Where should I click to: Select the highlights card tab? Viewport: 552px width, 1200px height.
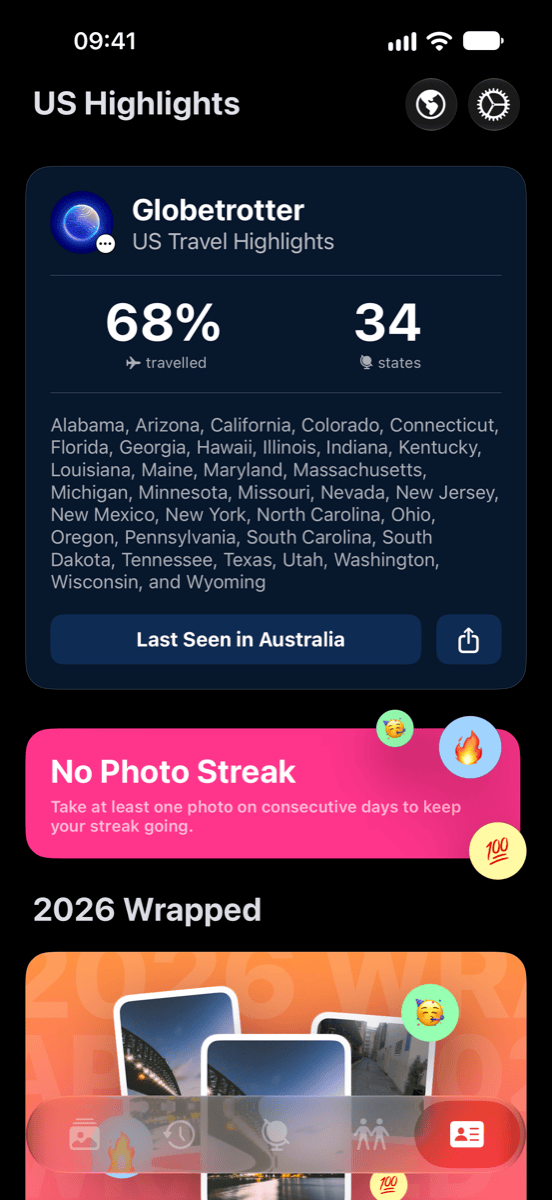466,1134
